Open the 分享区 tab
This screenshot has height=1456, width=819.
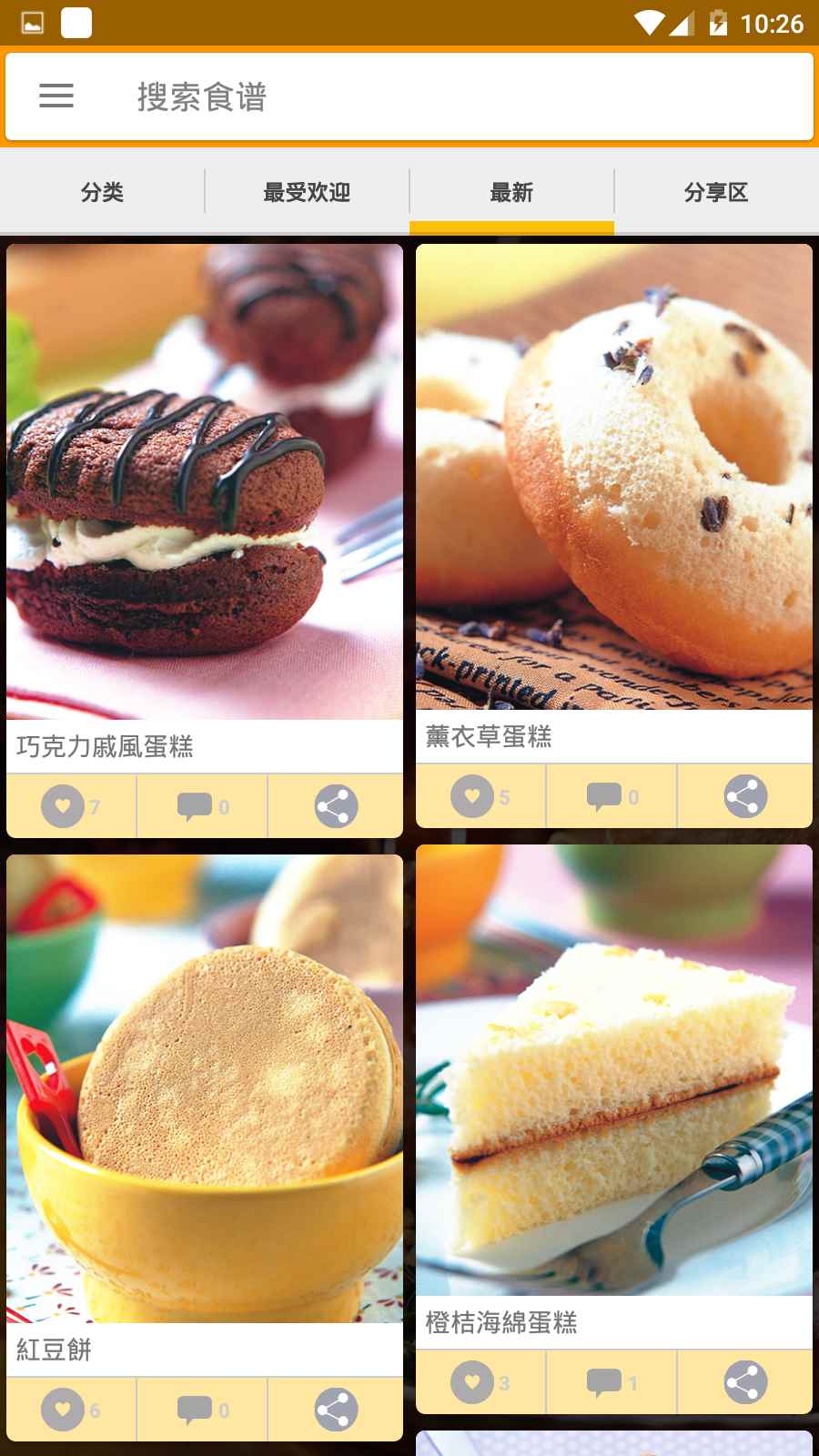tap(716, 193)
